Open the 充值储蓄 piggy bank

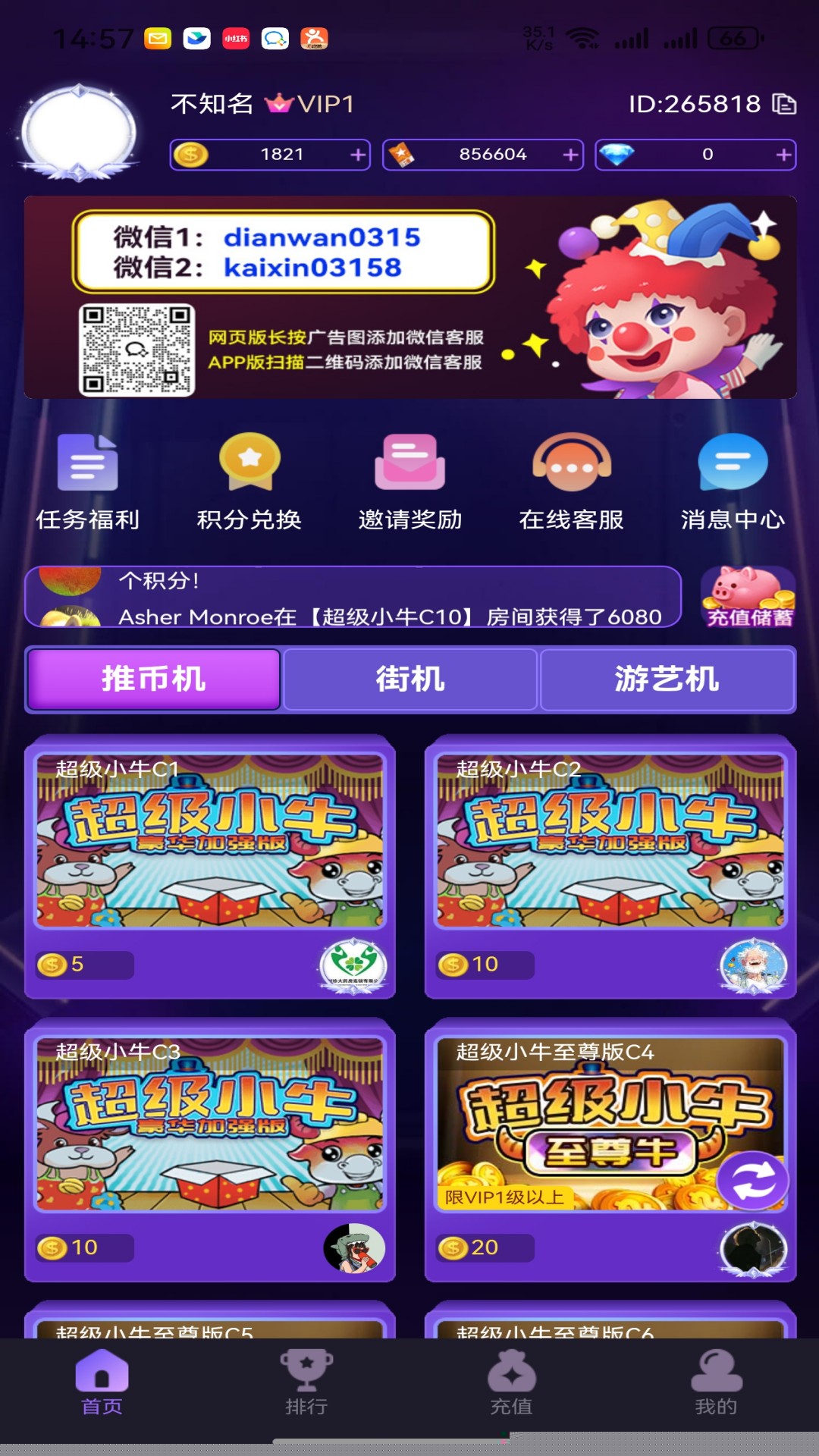pos(748,597)
